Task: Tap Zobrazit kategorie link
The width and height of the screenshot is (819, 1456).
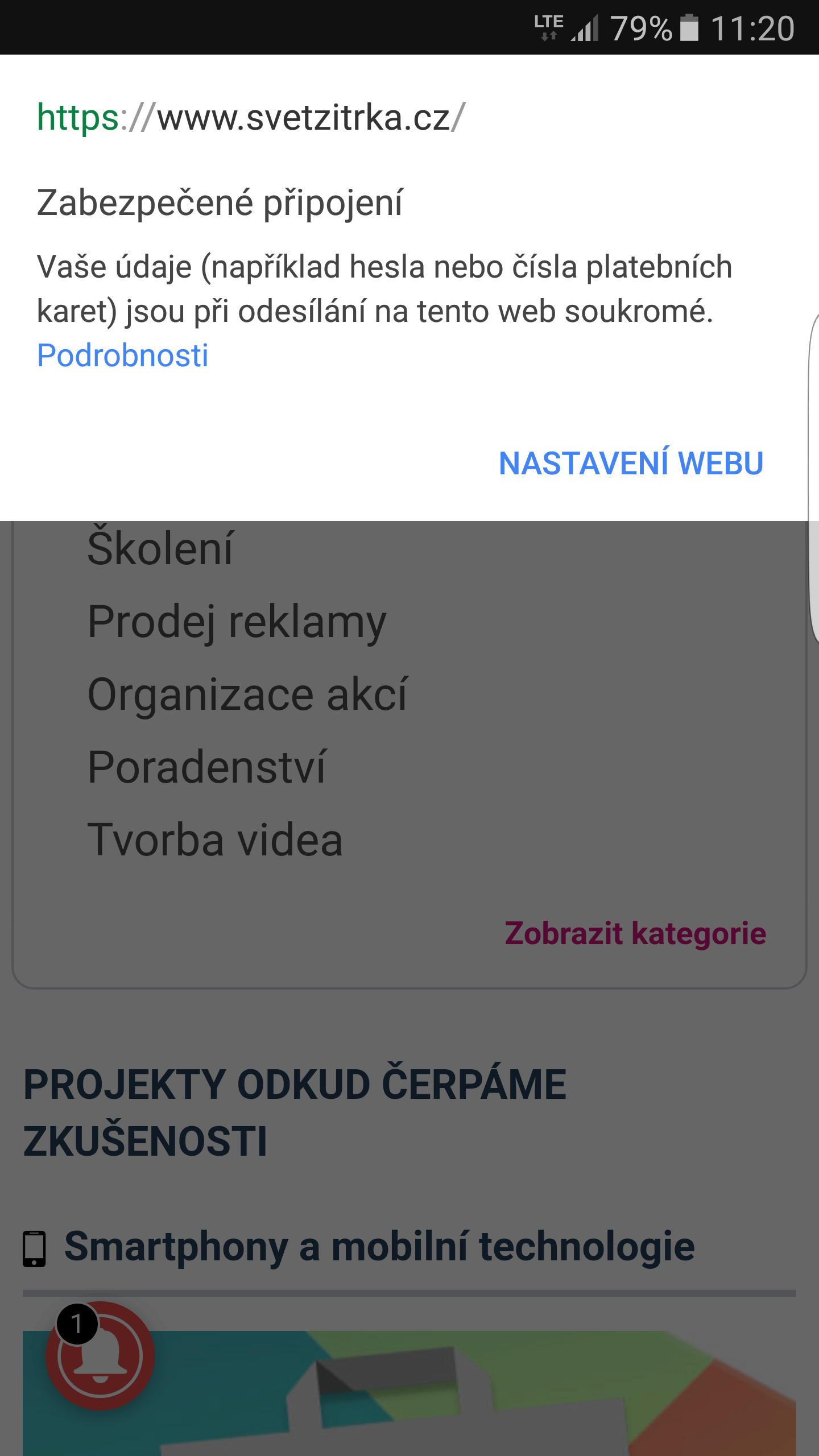Action: (x=635, y=933)
